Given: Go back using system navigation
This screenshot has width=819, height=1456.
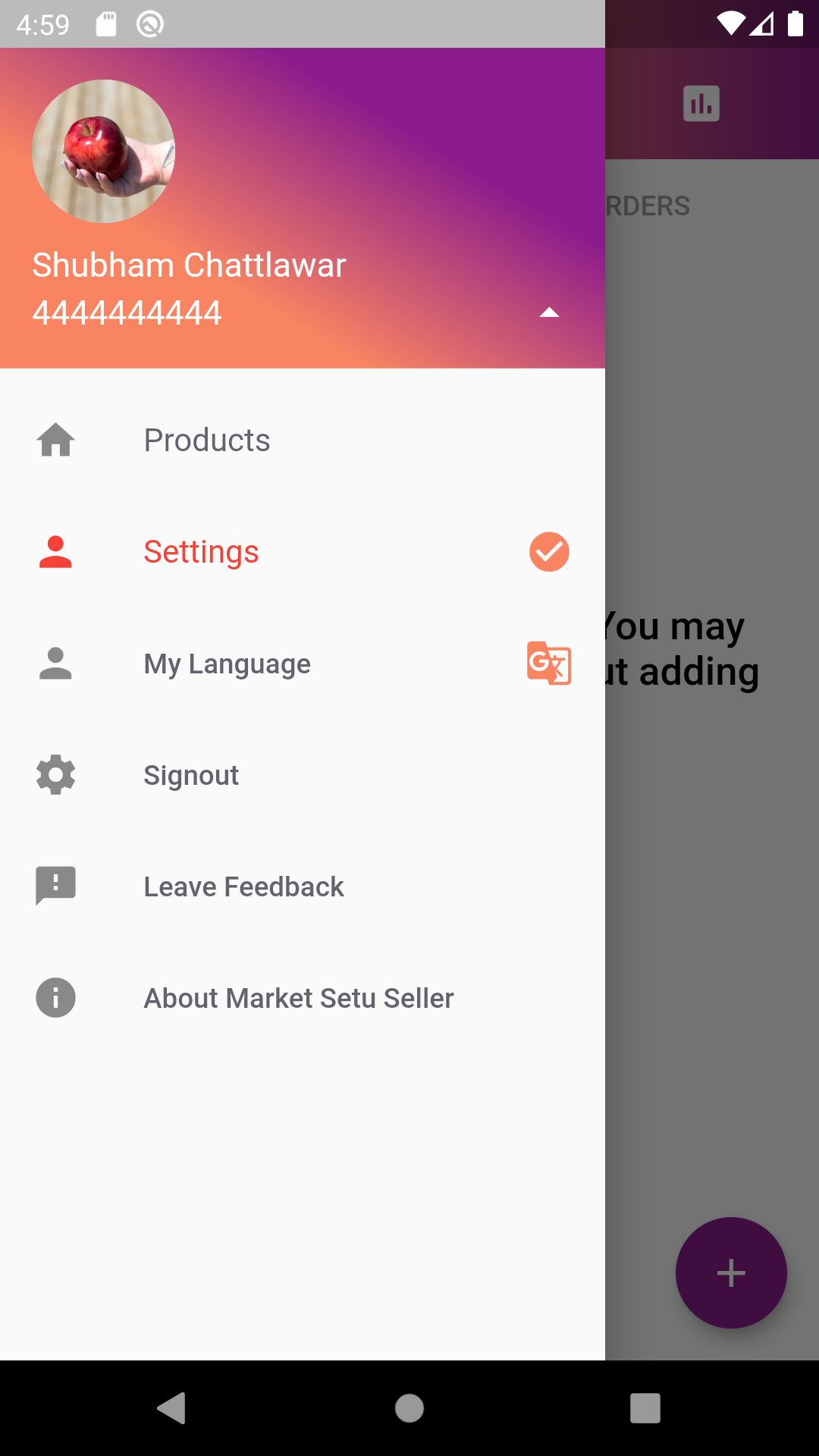Looking at the screenshot, I should [x=172, y=1408].
